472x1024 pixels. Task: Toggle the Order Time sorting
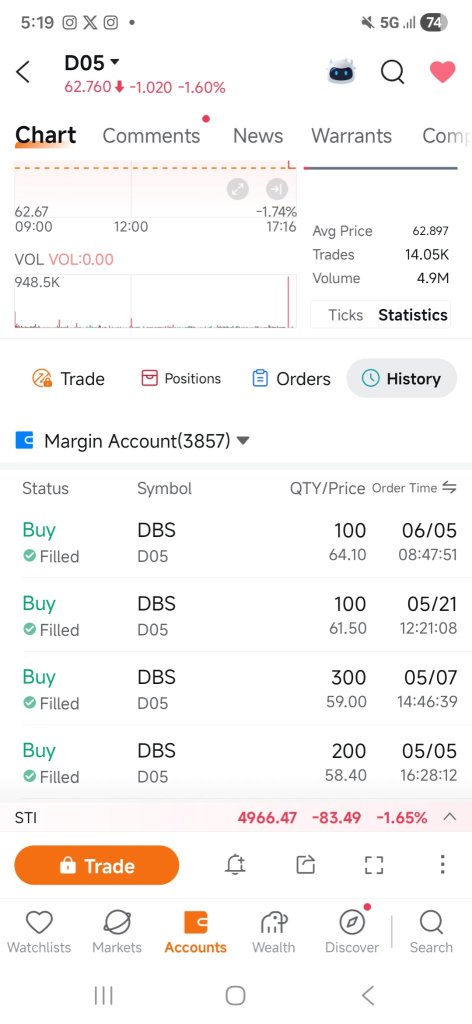click(414, 488)
